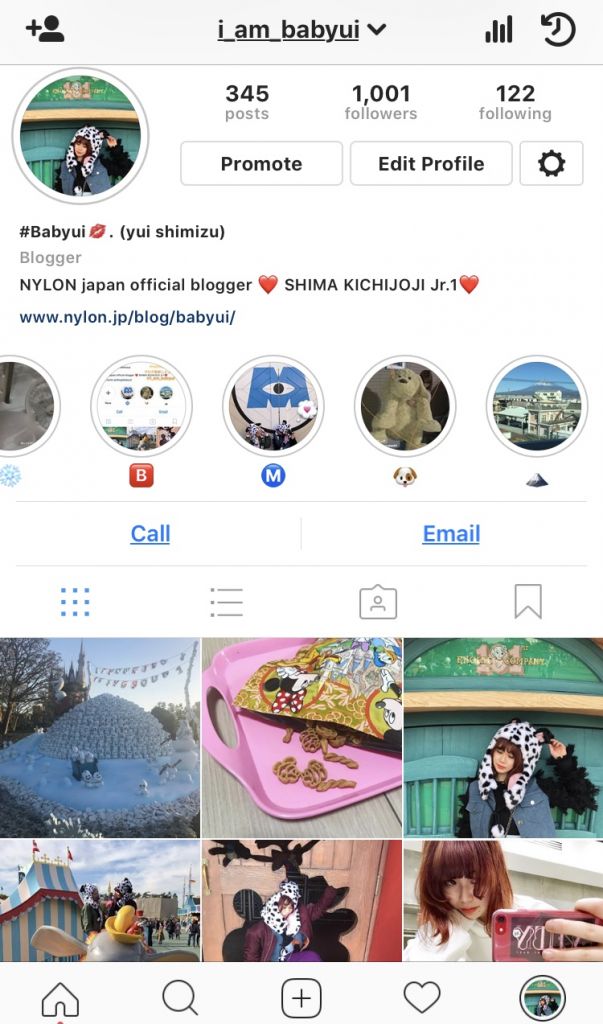
Task: Switch to tagged photos tab
Action: (378, 602)
